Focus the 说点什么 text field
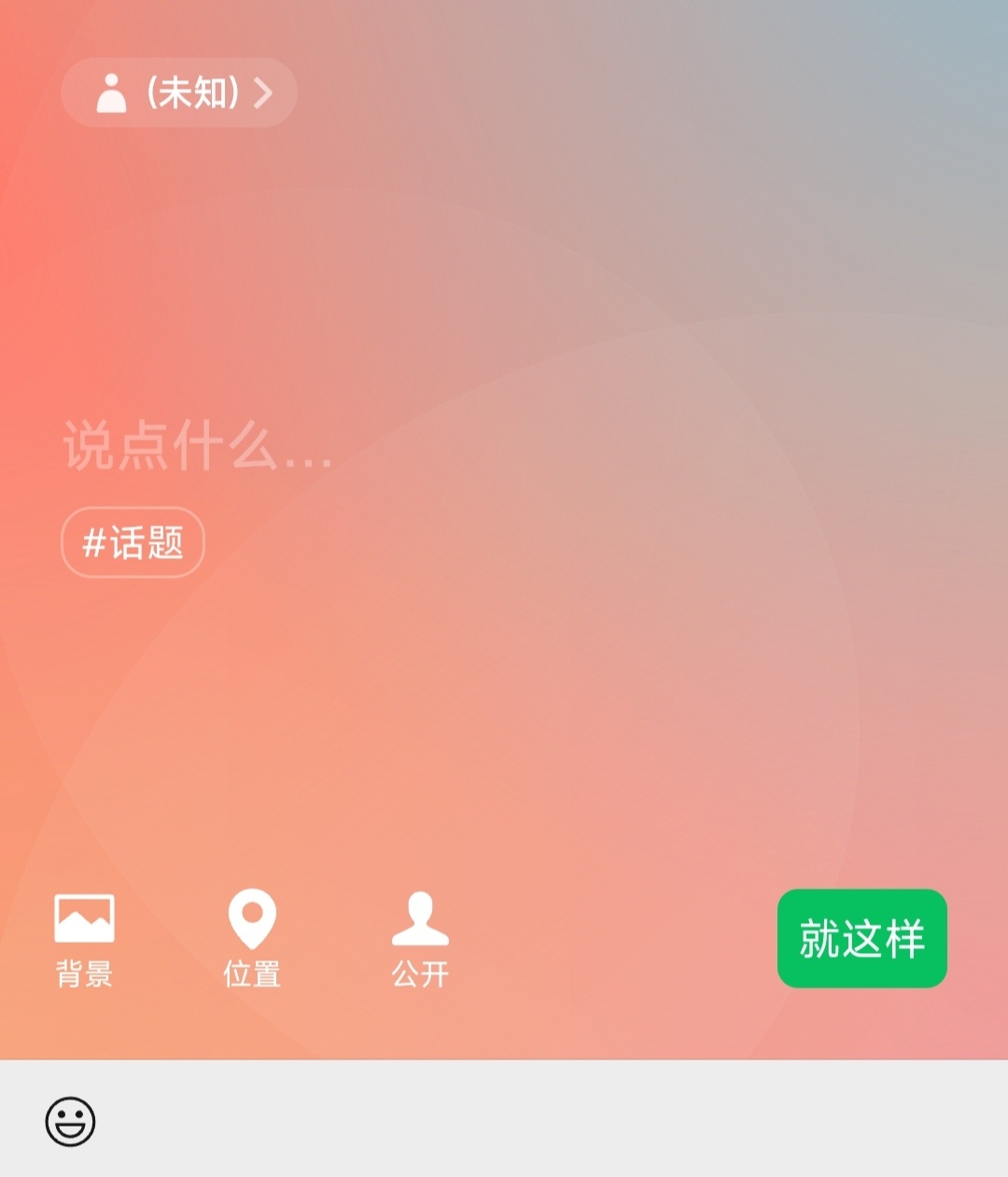The image size is (1008, 1177). point(198,446)
